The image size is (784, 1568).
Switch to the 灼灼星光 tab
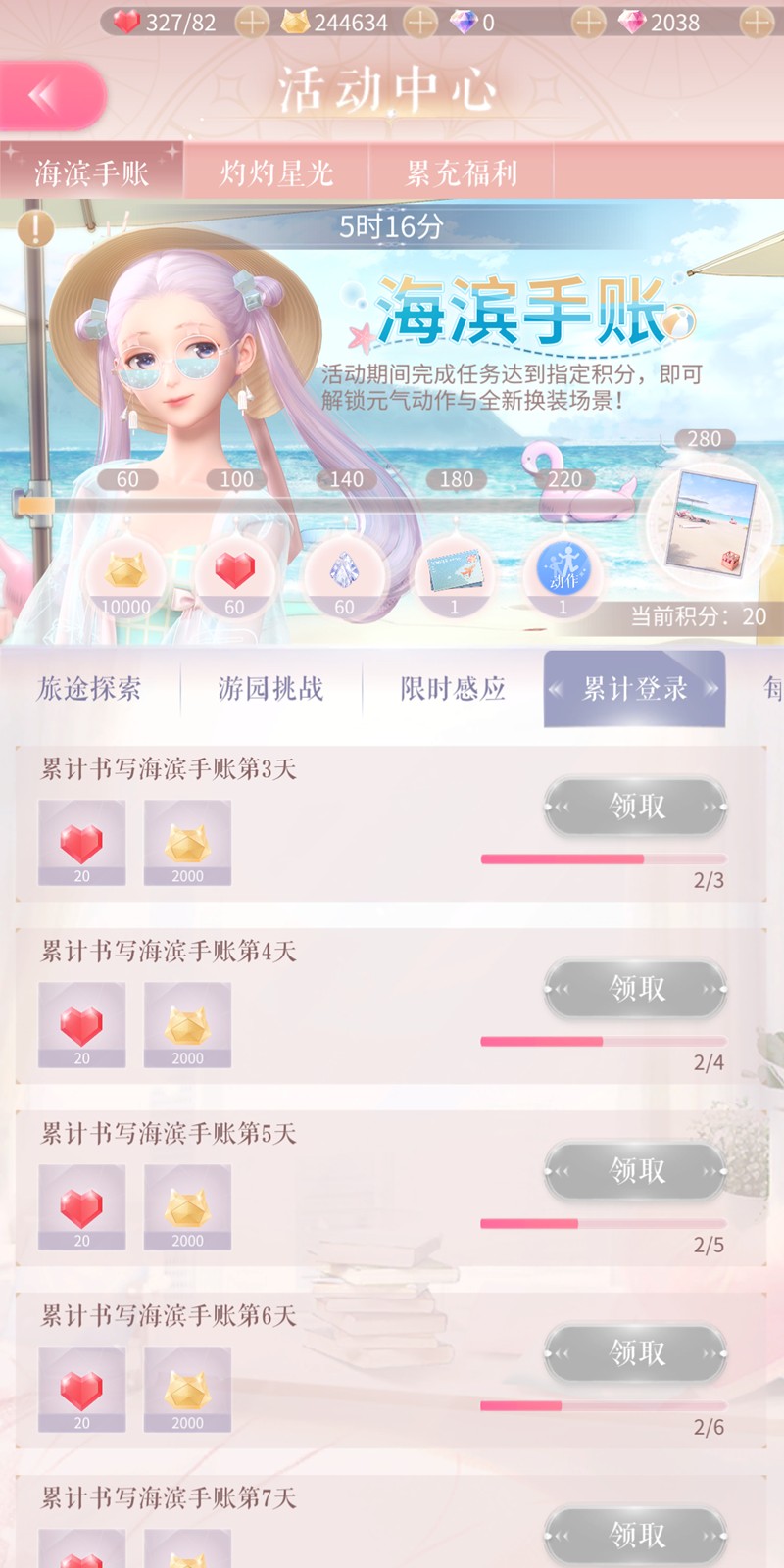(276, 173)
